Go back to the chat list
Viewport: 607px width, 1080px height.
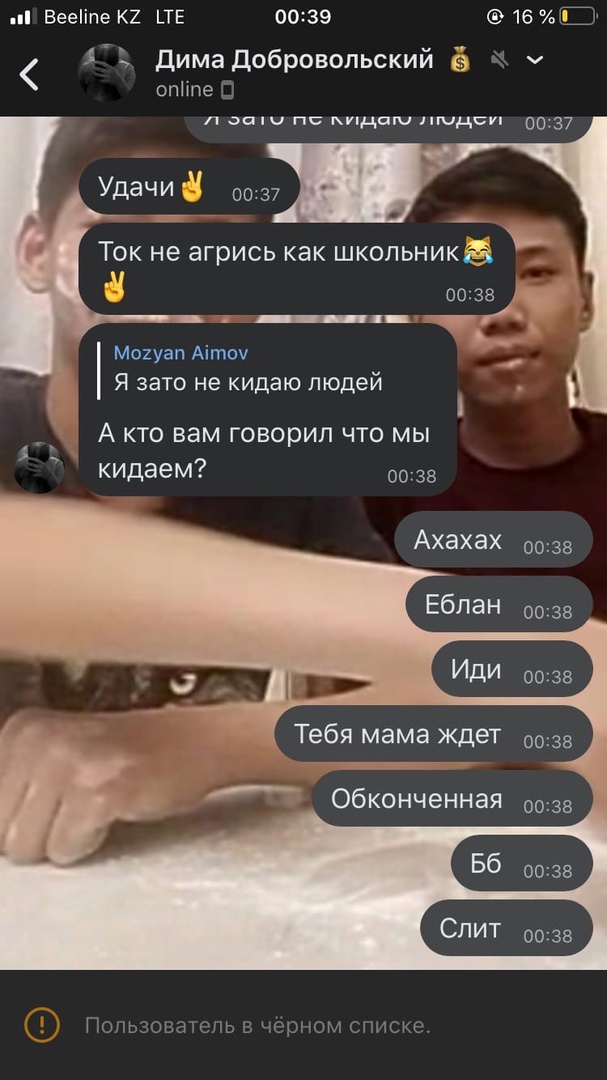tap(30, 74)
